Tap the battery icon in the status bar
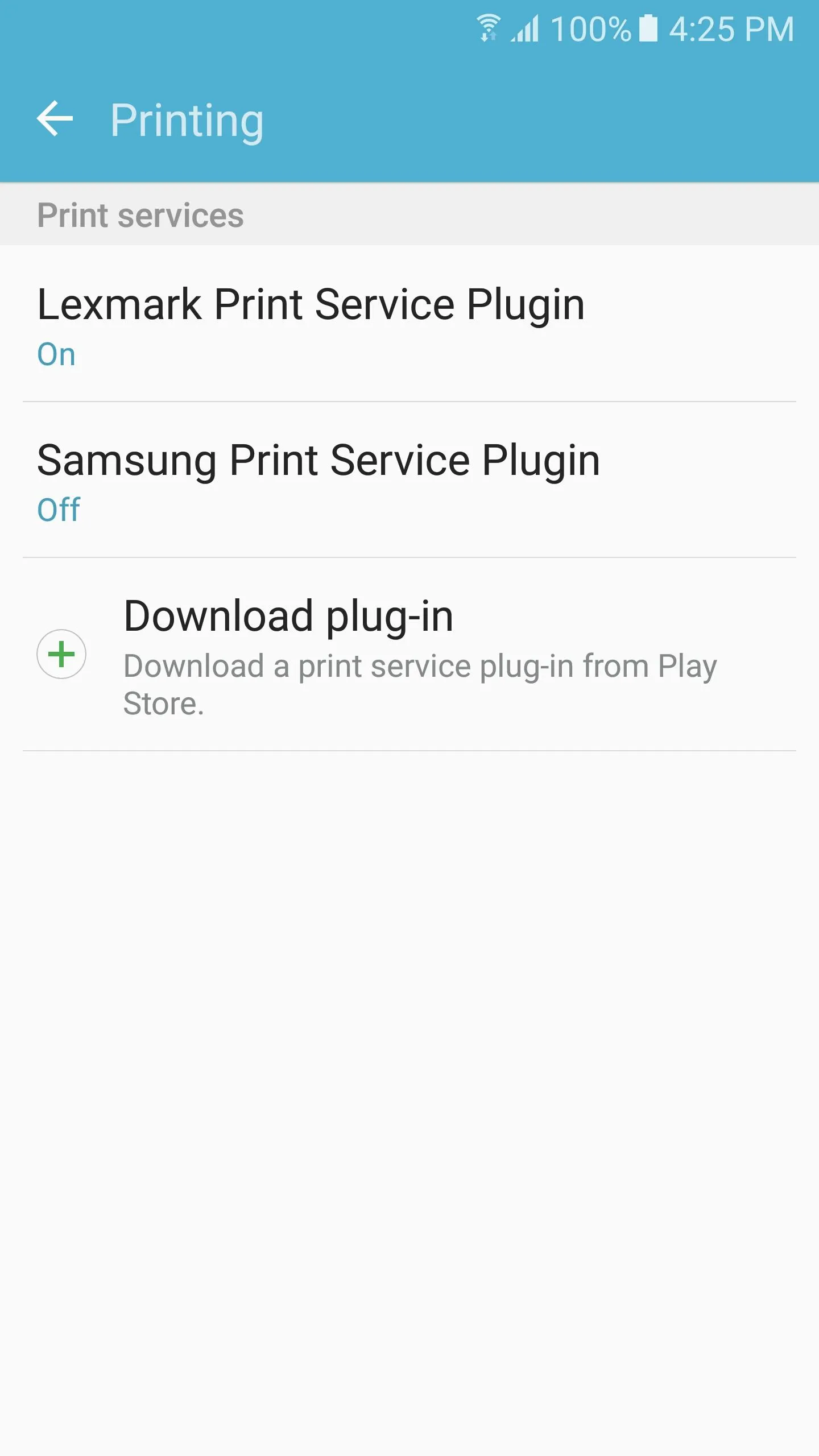The height and width of the screenshot is (1456, 819). 648,28
